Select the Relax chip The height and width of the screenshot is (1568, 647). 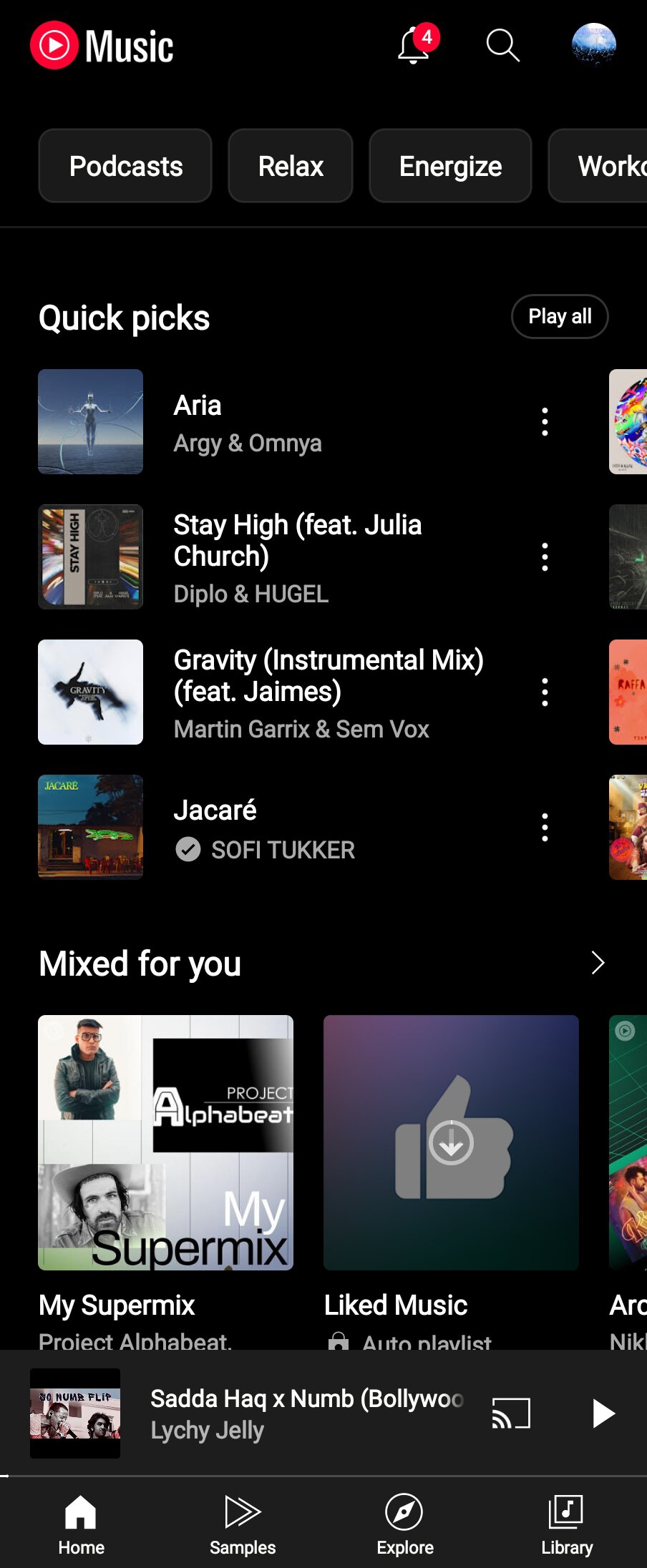291,166
